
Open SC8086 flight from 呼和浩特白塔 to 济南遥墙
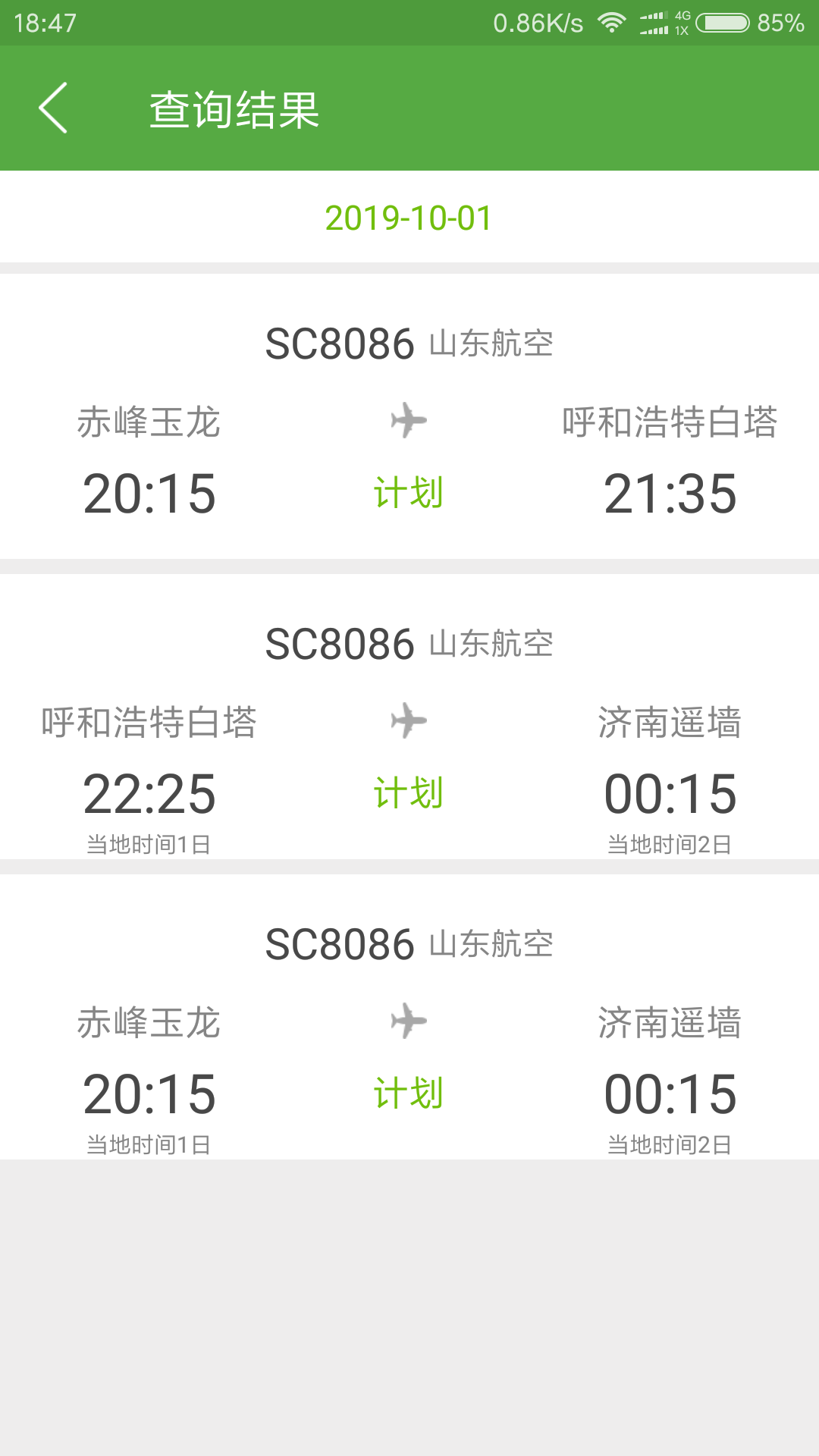point(409,717)
